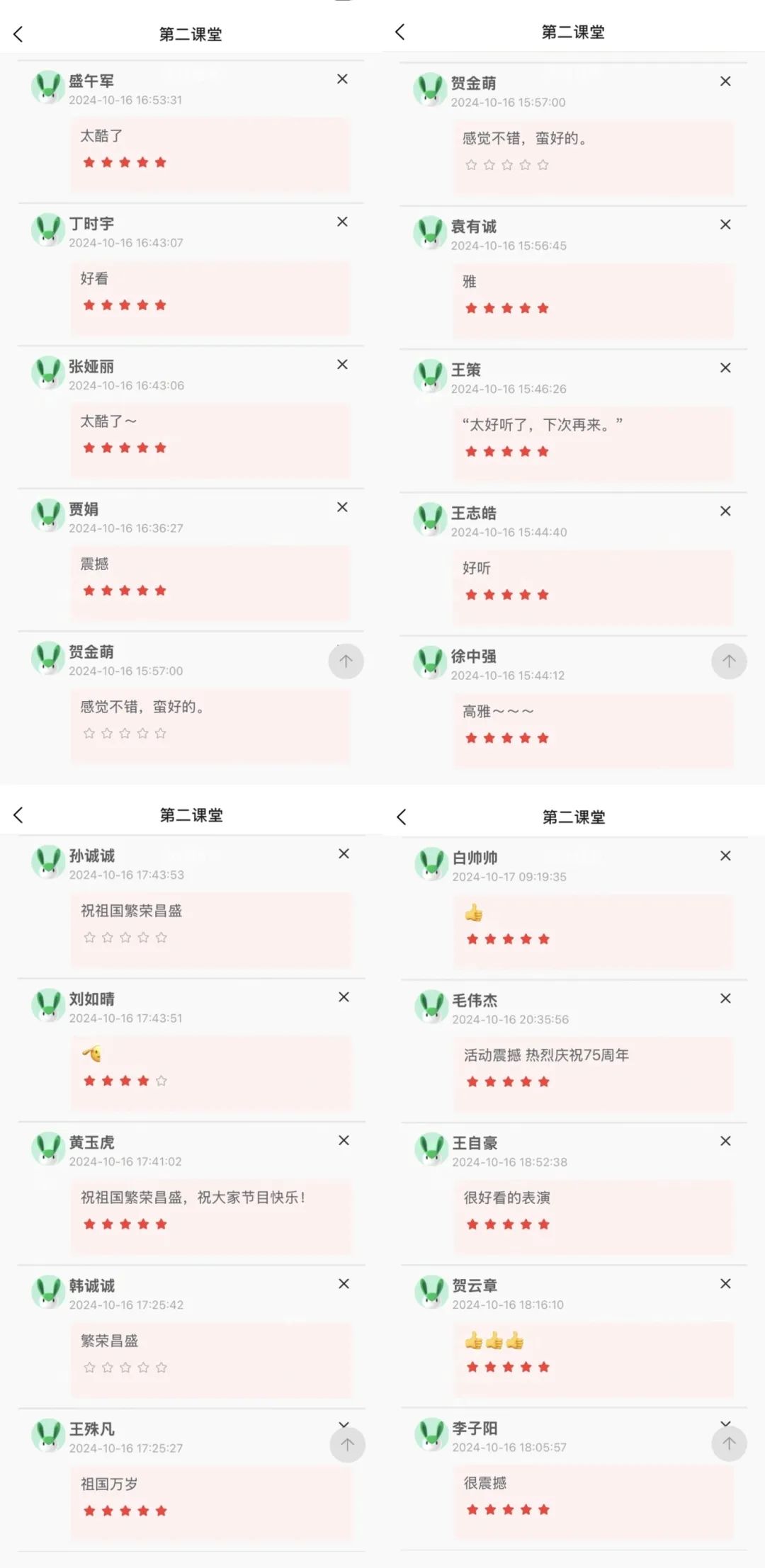
Task: Tap the back arrow above 白帅帅's comment
Action: [x=402, y=816]
